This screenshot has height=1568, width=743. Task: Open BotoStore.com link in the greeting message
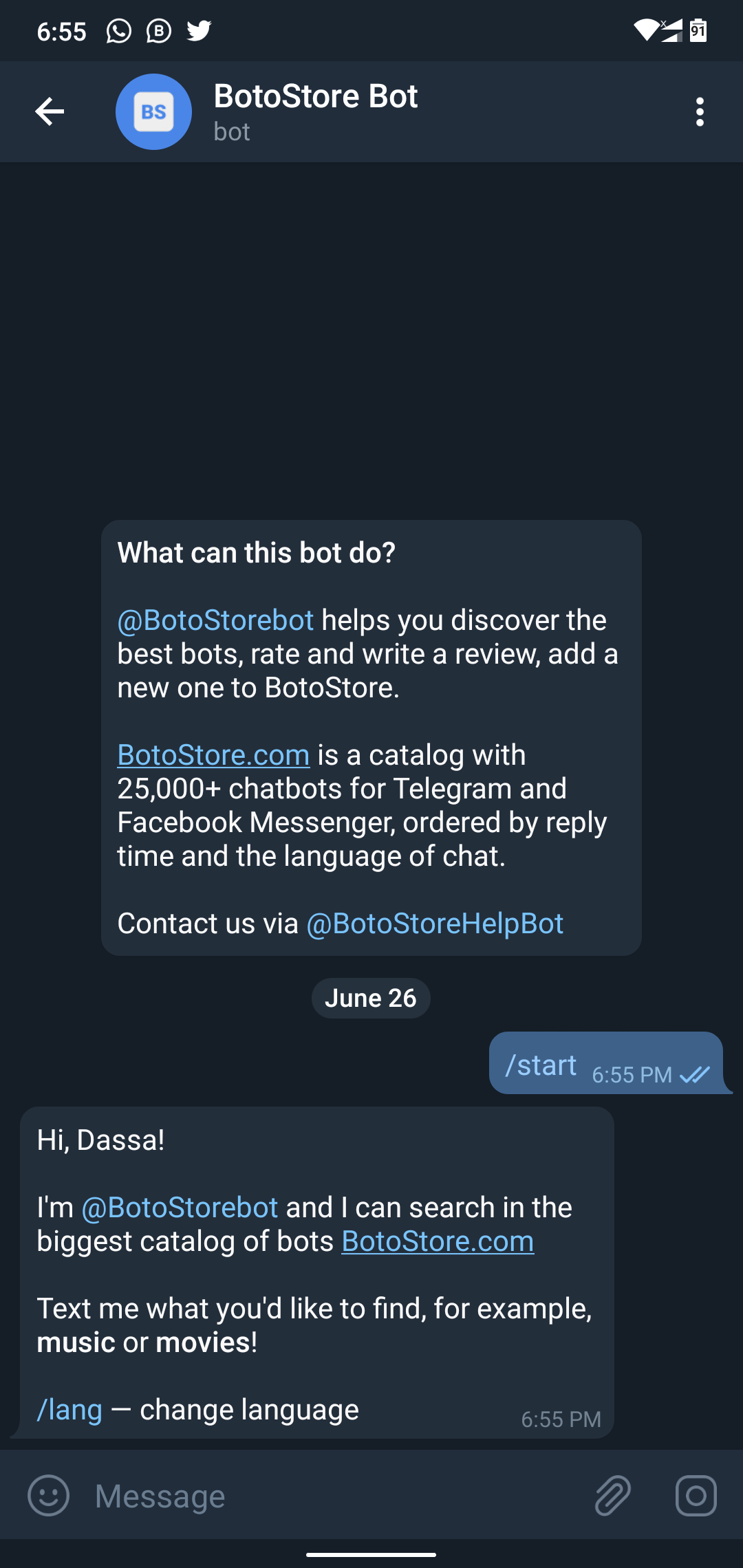pyautogui.click(x=438, y=1241)
